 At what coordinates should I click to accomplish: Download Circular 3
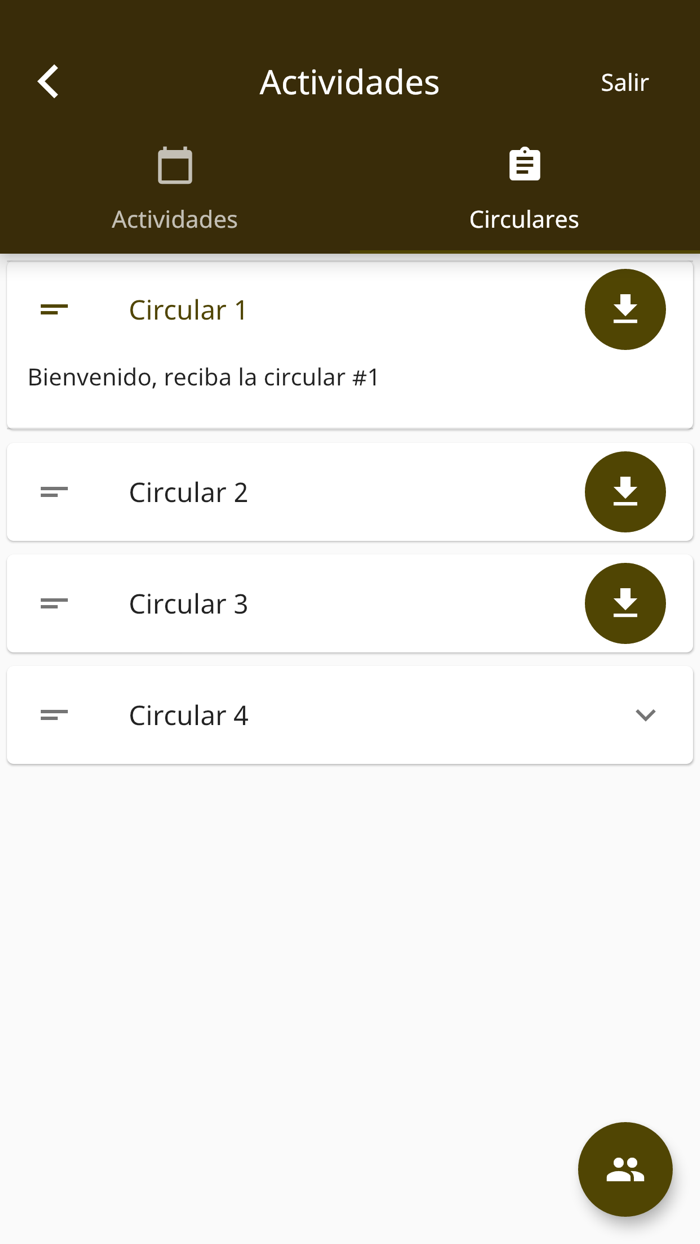625,604
